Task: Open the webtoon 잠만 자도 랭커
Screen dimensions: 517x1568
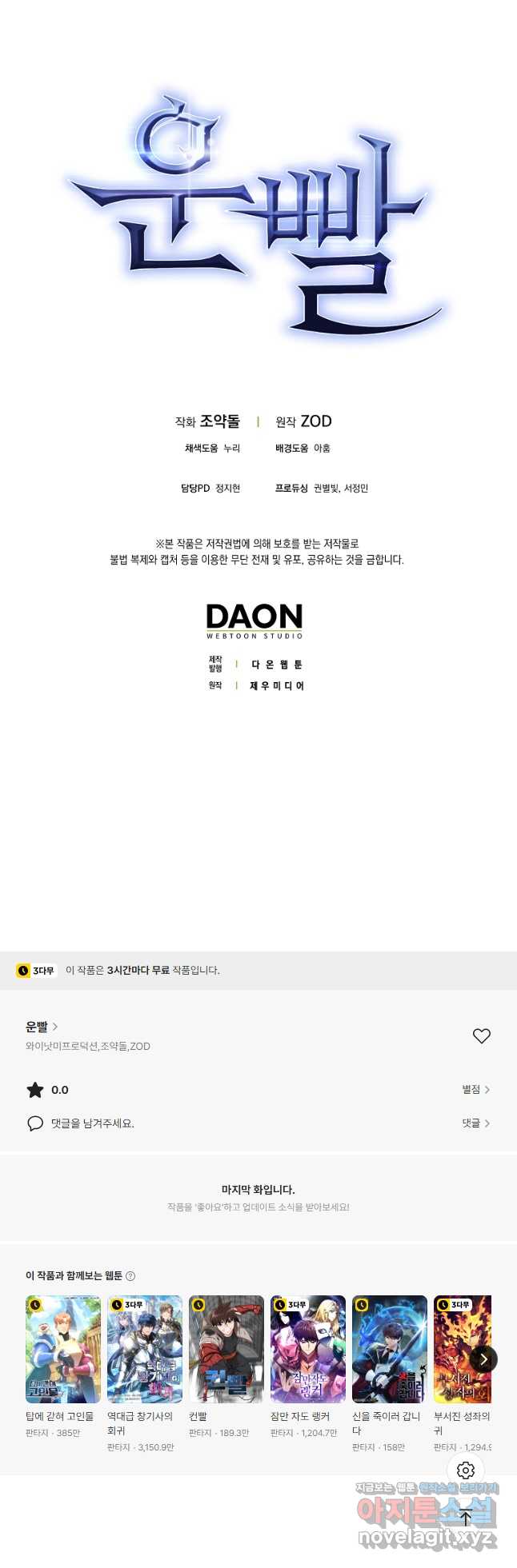Action: point(308,1349)
